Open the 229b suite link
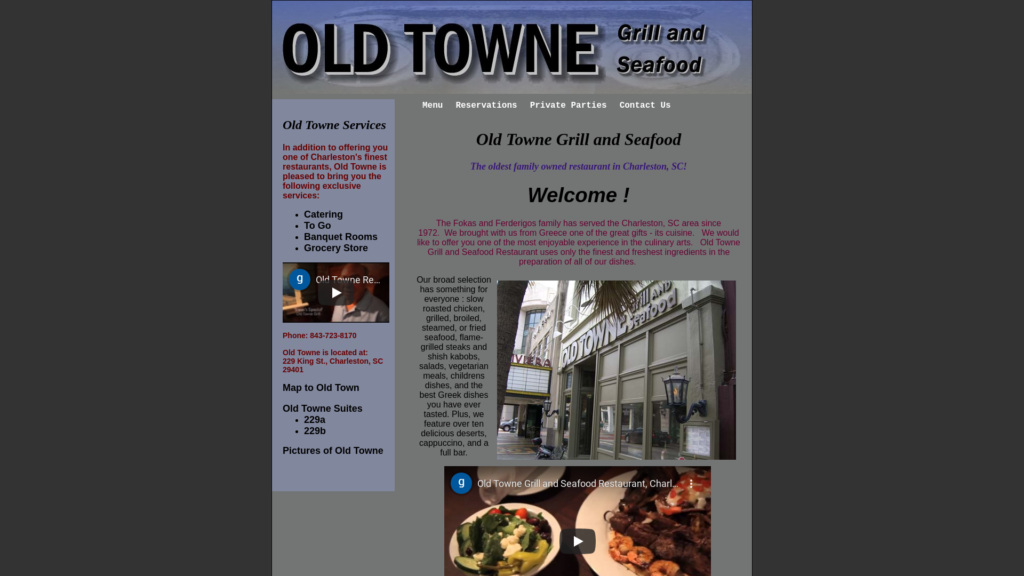Image resolution: width=1024 pixels, height=576 pixels. (314, 431)
